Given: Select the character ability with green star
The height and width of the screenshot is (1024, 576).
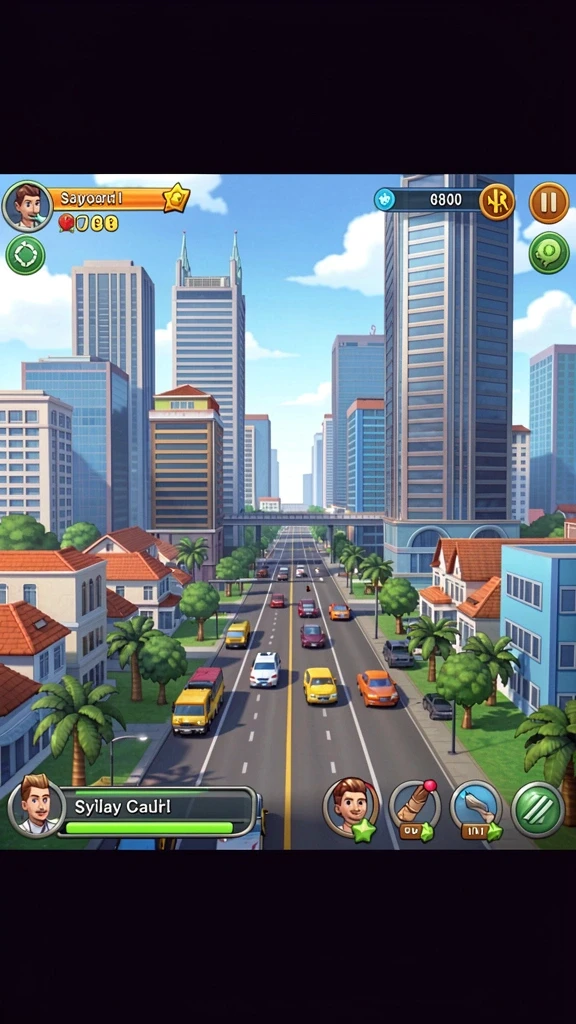Looking at the screenshot, I should tap(351, 808).
